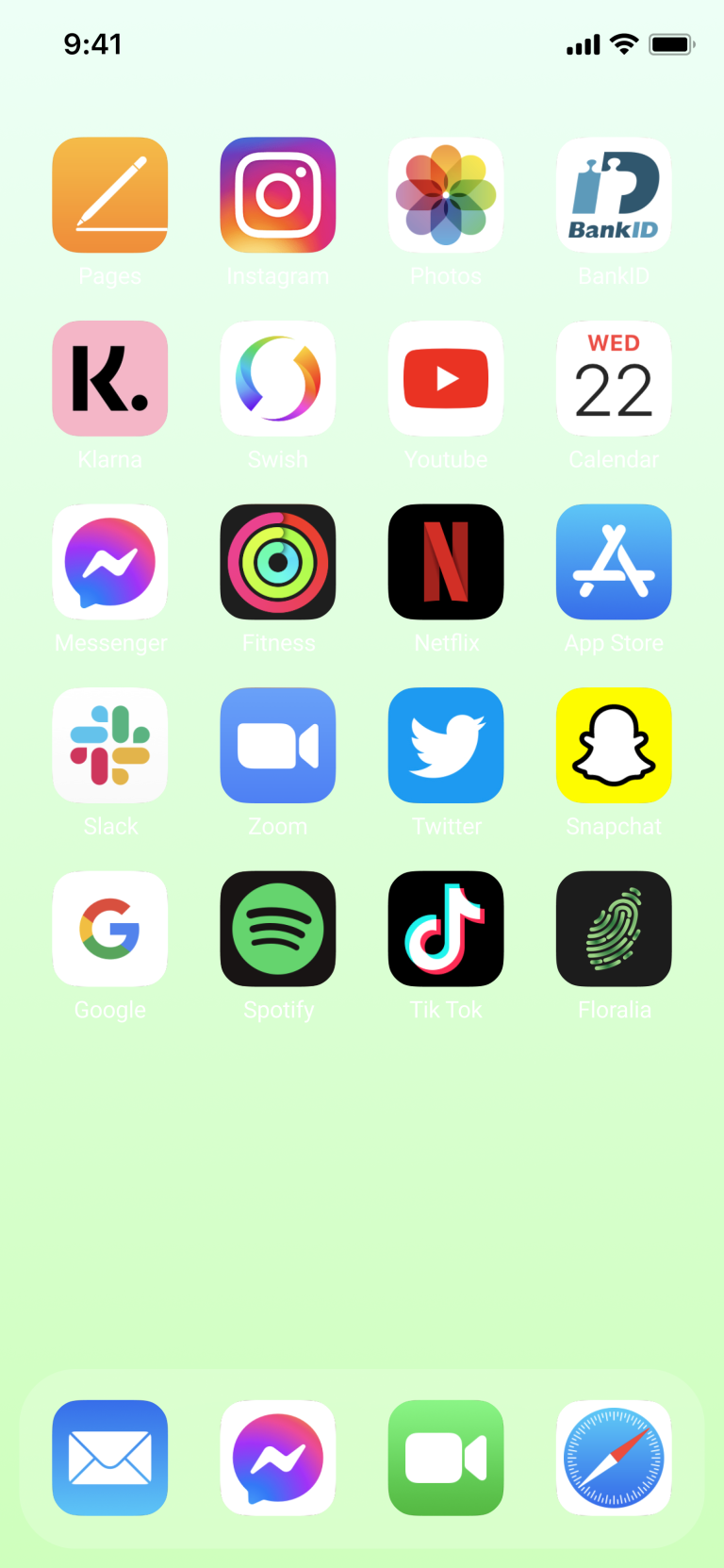The height and width of the screenshot is (1568, 724).
Task: Open Messenger in the app grid
Action: (110, 562)
